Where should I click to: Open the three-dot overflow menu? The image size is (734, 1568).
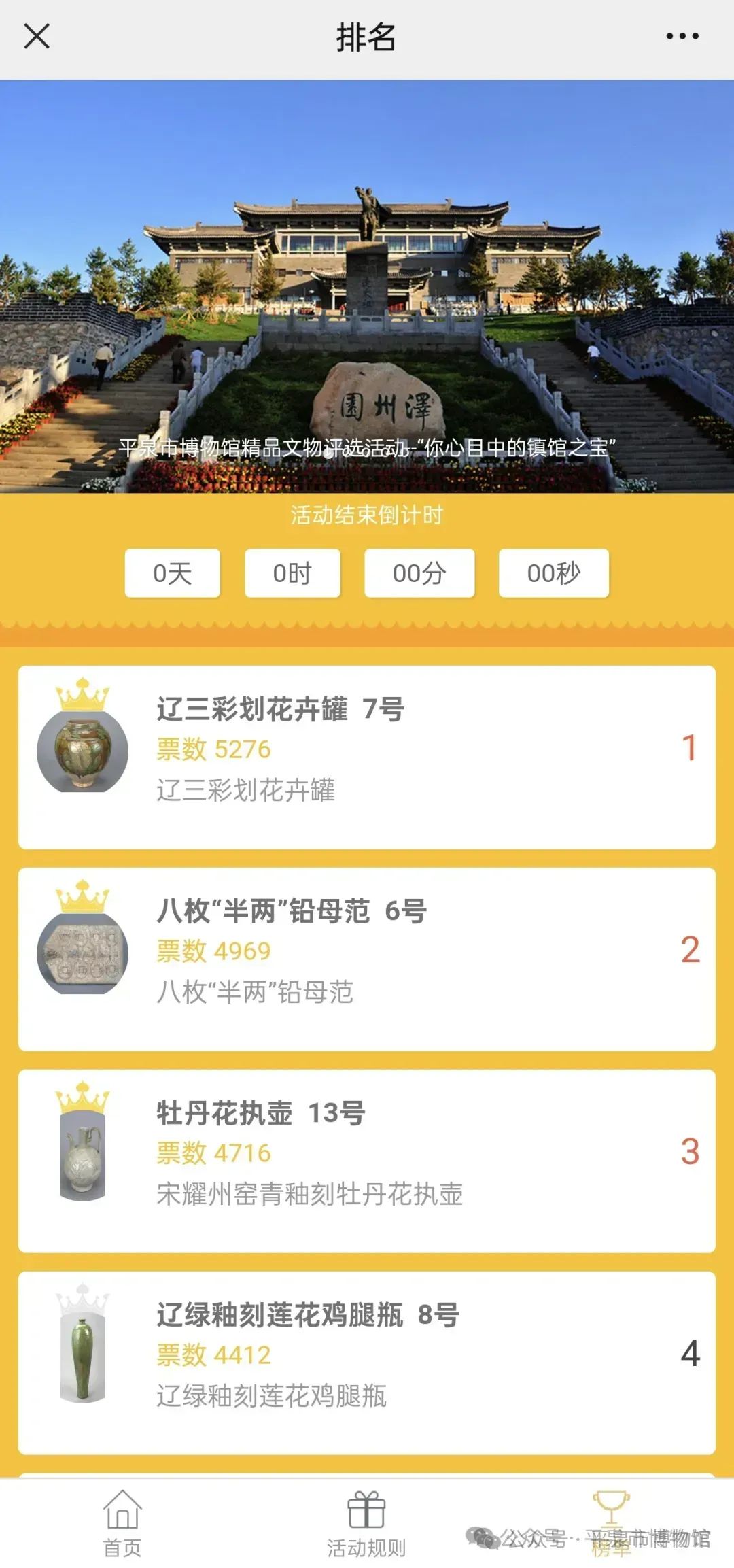coord(682,36)
